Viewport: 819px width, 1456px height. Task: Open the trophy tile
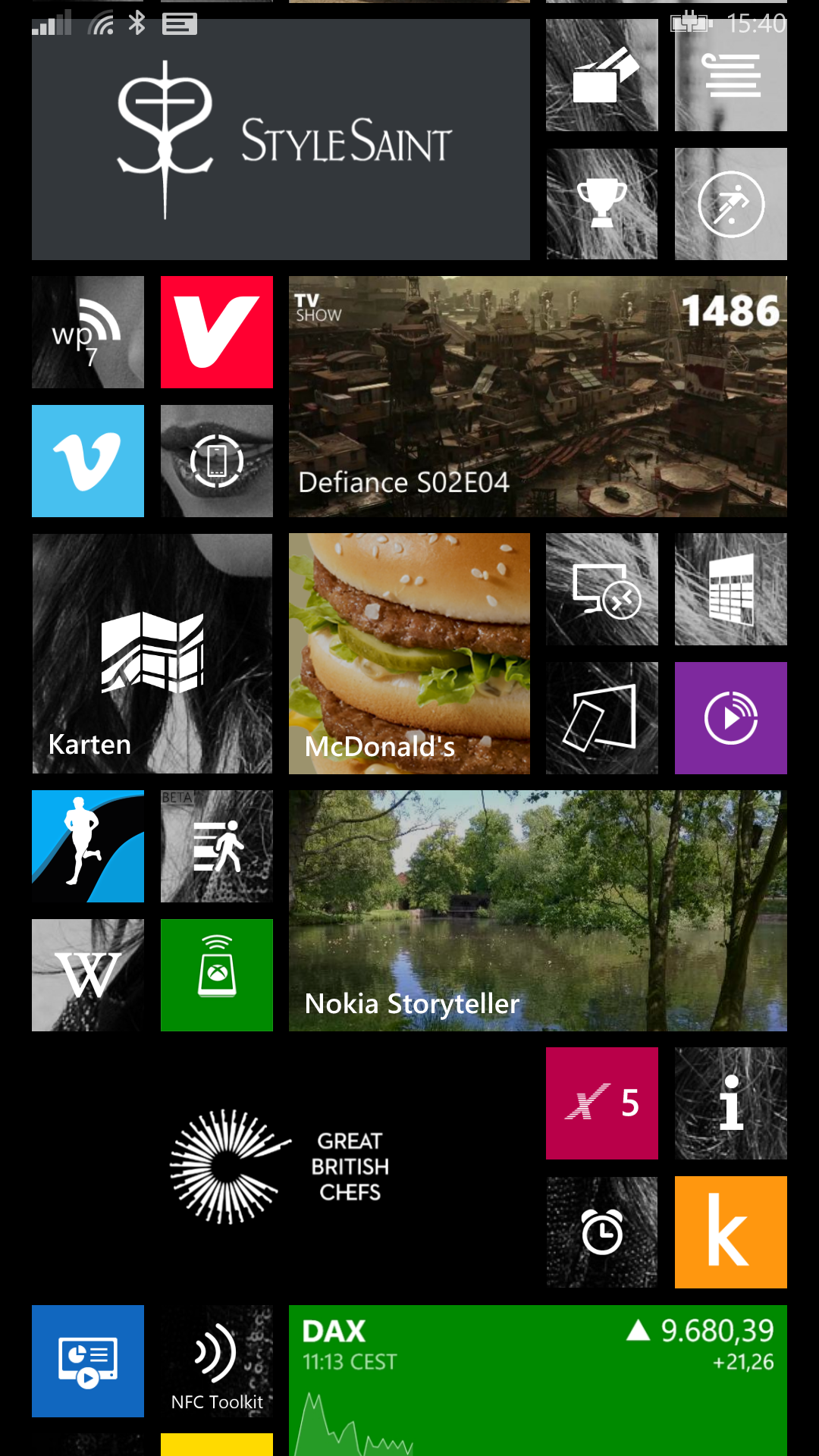602,204
